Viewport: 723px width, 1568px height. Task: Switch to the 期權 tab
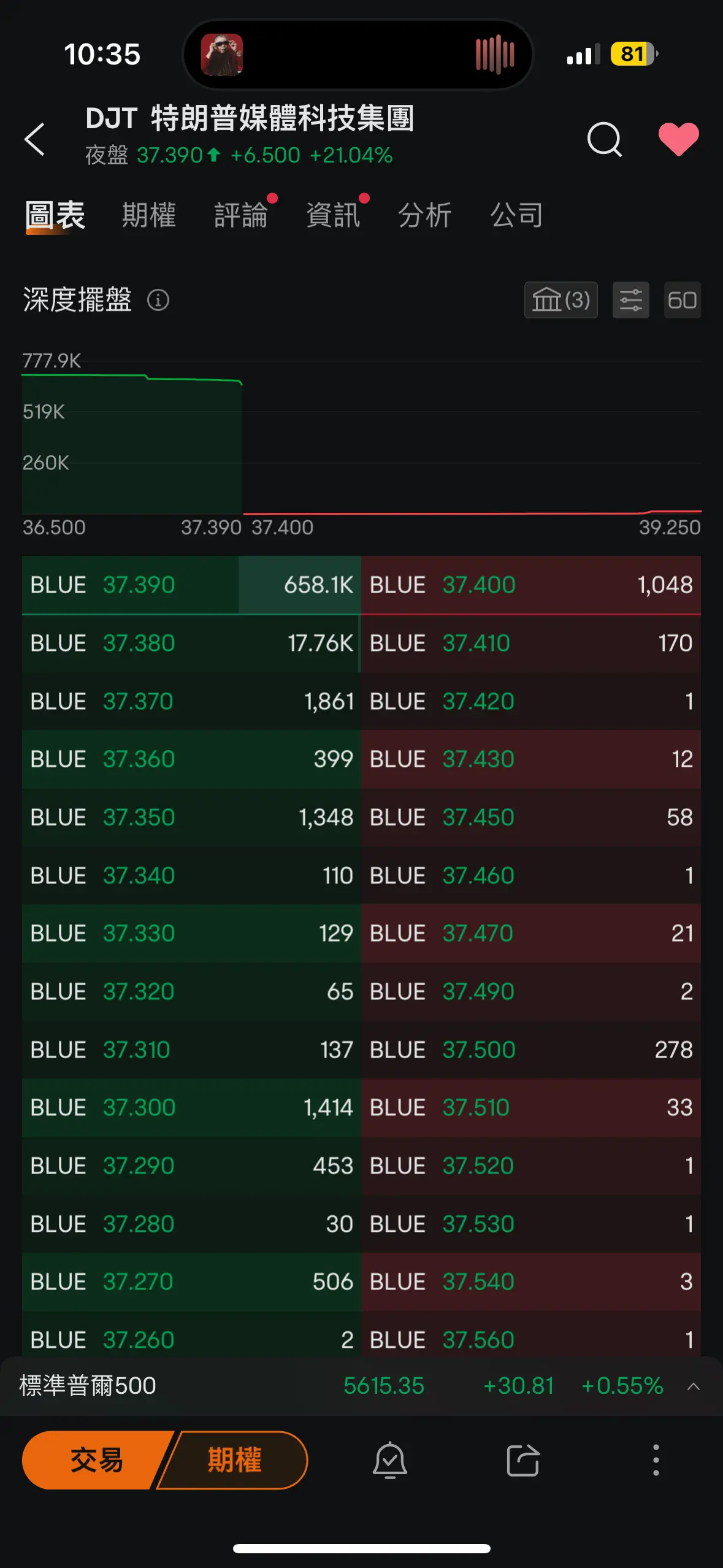tap(148, 215)
